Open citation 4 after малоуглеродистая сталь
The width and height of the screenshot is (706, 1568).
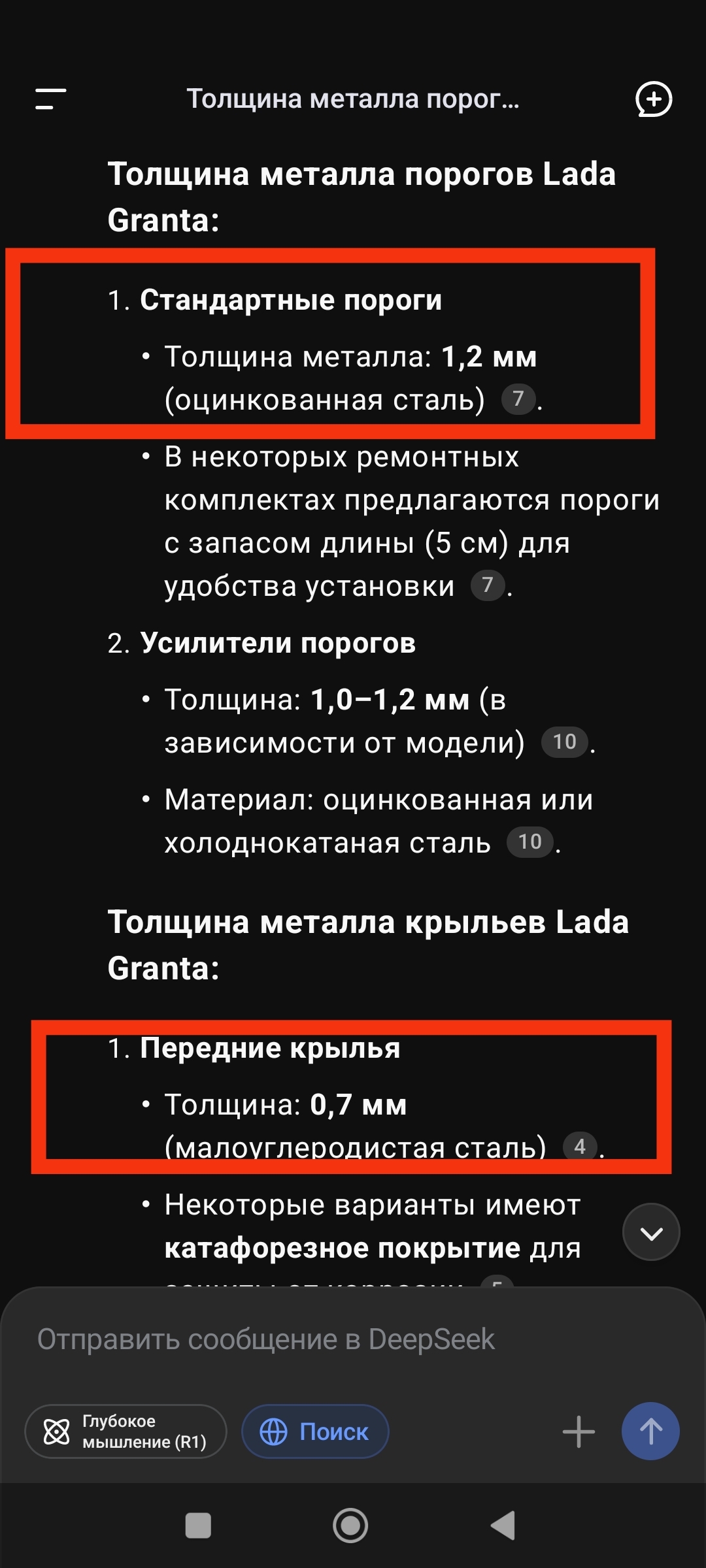[x=580, y=1147]
